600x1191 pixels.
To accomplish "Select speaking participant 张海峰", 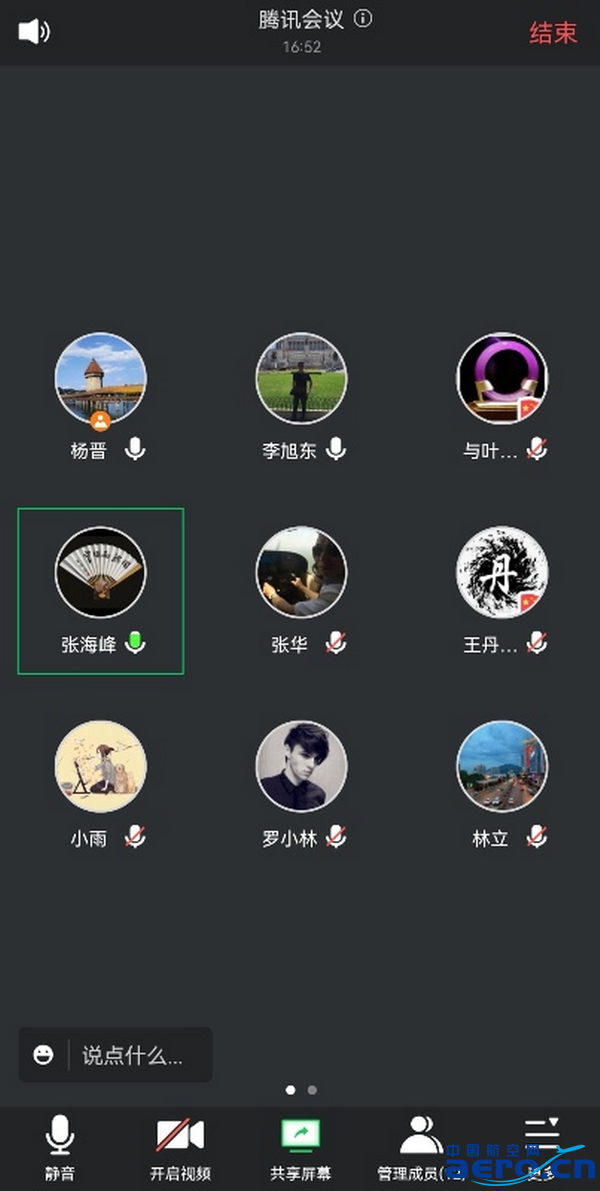I will coord(100,573).
